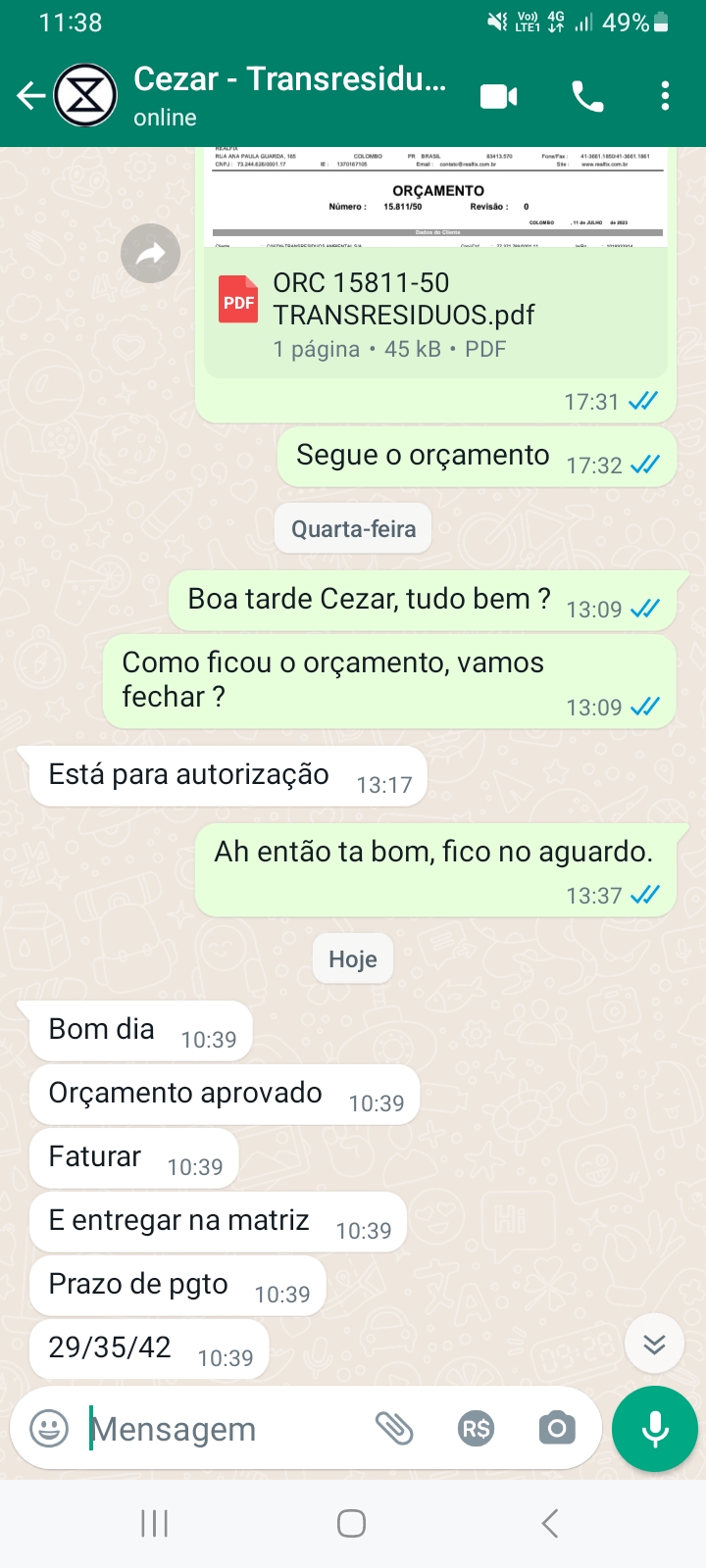Open the R$ payment option
The width and height of the screenshot is (706, 1568).
[476, 1429]
